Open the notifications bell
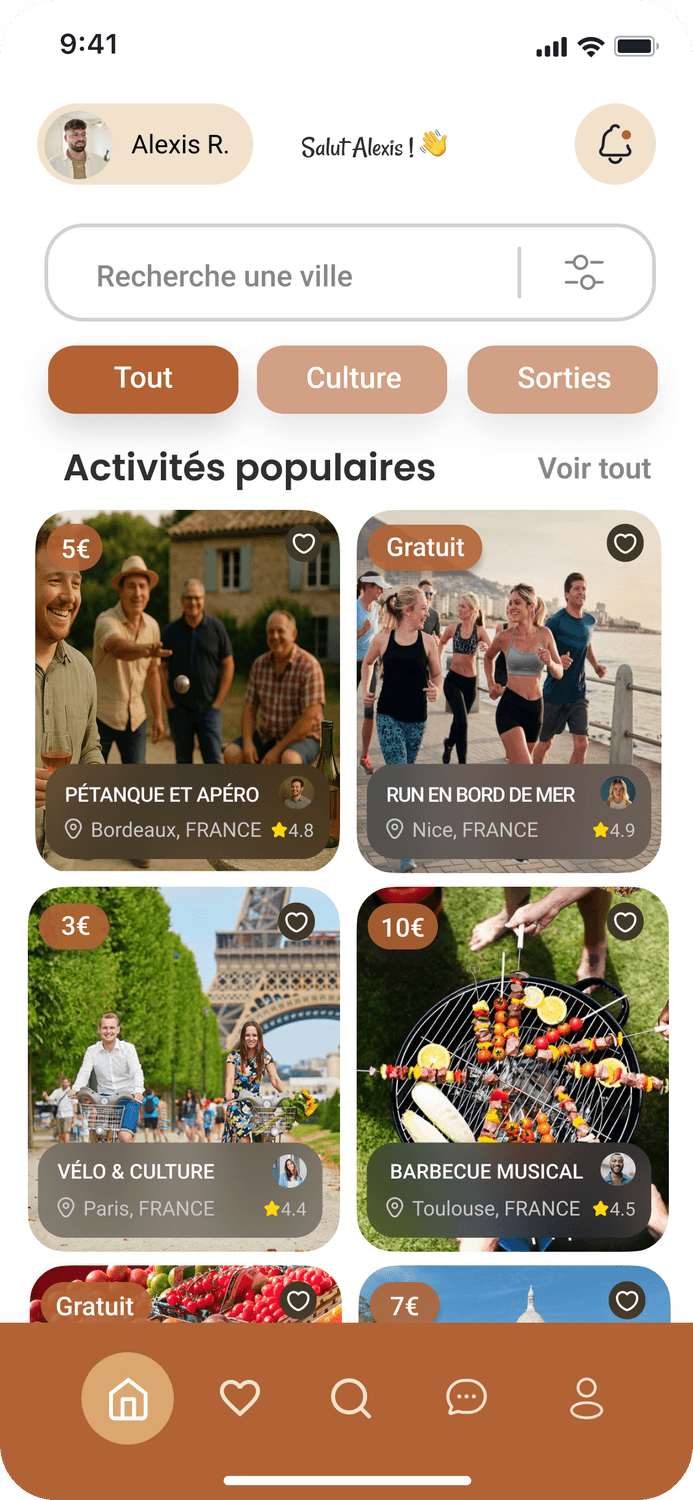Viewport: 693px width, 1500px height. tap(615, 145)
